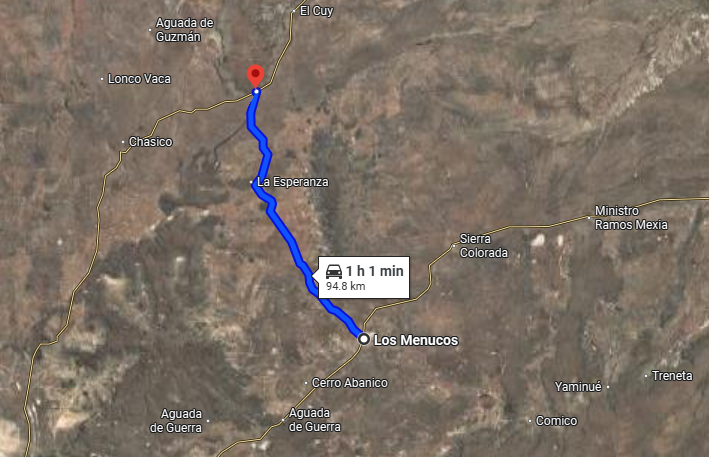Image resolution: width=709 pixels, height=457 pixels.
Task: Open Ministro Ramos Mexia place label
Action: [x=630, y=217]
